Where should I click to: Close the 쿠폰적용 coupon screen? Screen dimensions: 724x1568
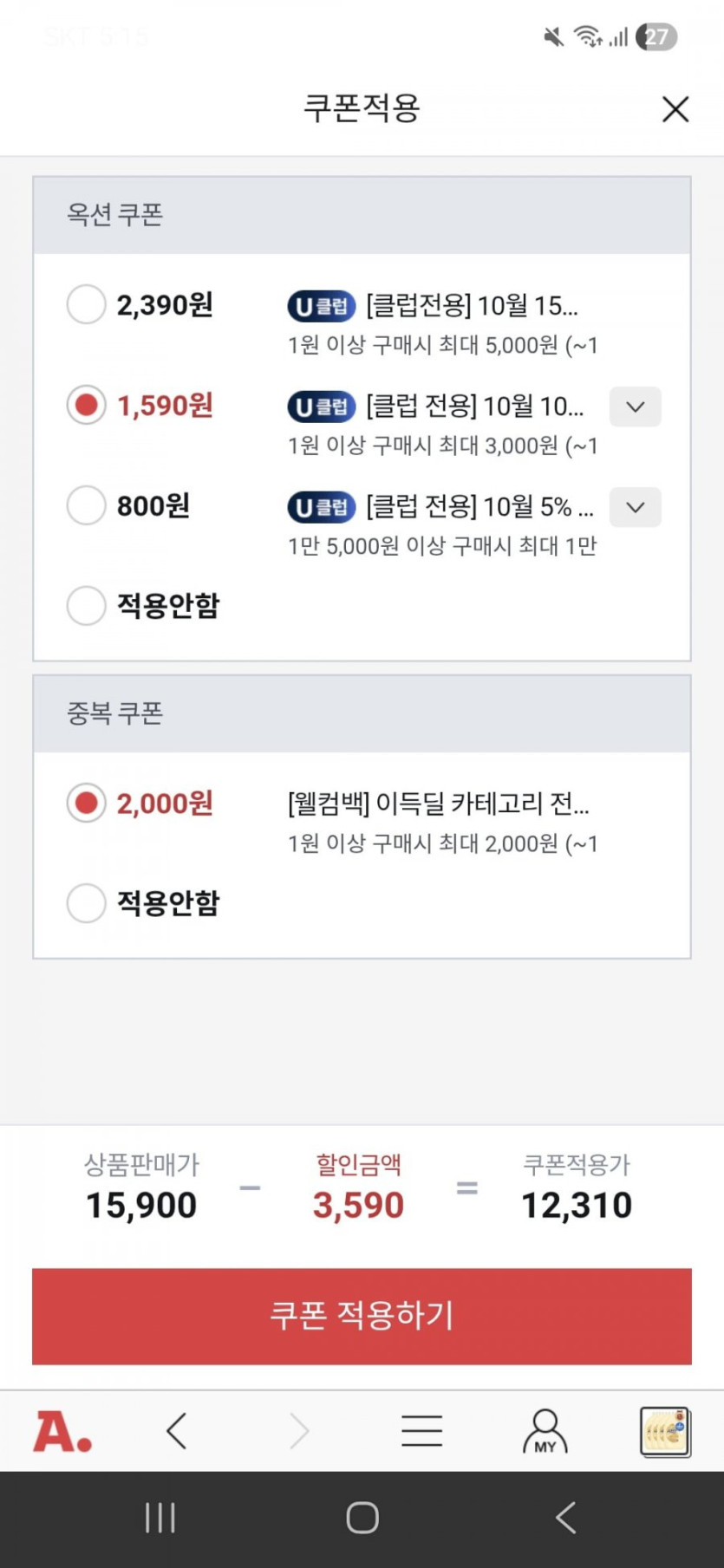tap(675, 109)
